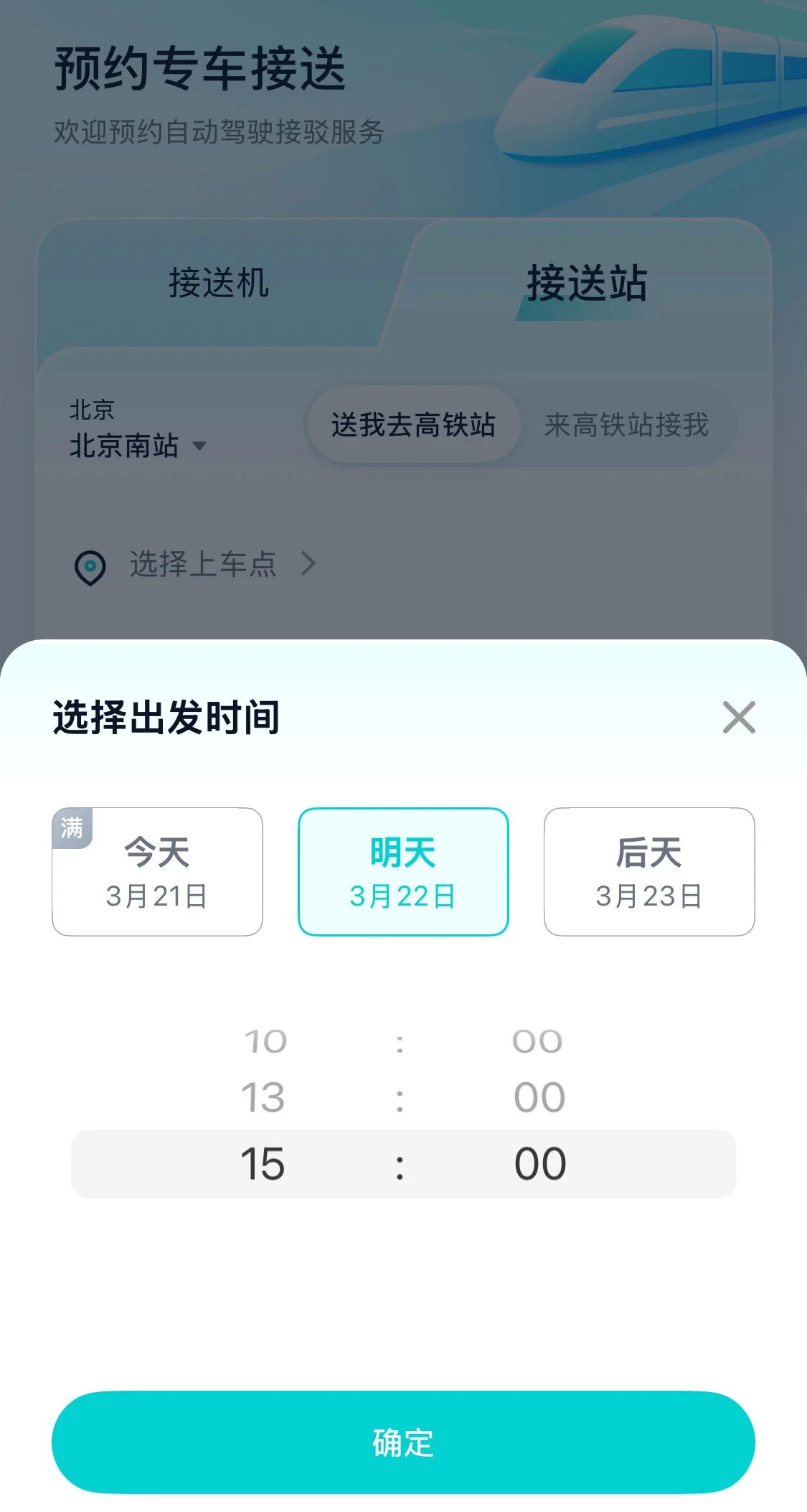Screen dimensions: 807x1512
Task: Tap the 确定 confirm button
Action: [403, 1445]
